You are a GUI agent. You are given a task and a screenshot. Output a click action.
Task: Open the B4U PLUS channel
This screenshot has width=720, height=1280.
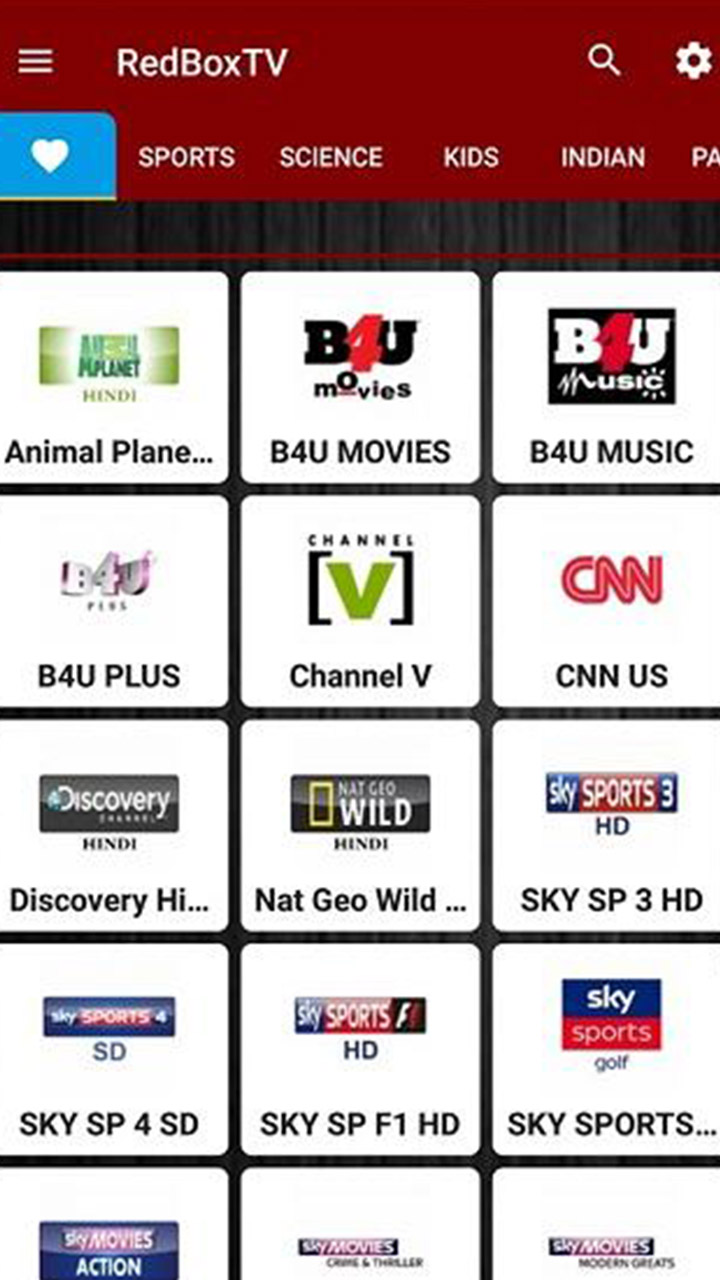click(110, 603)
